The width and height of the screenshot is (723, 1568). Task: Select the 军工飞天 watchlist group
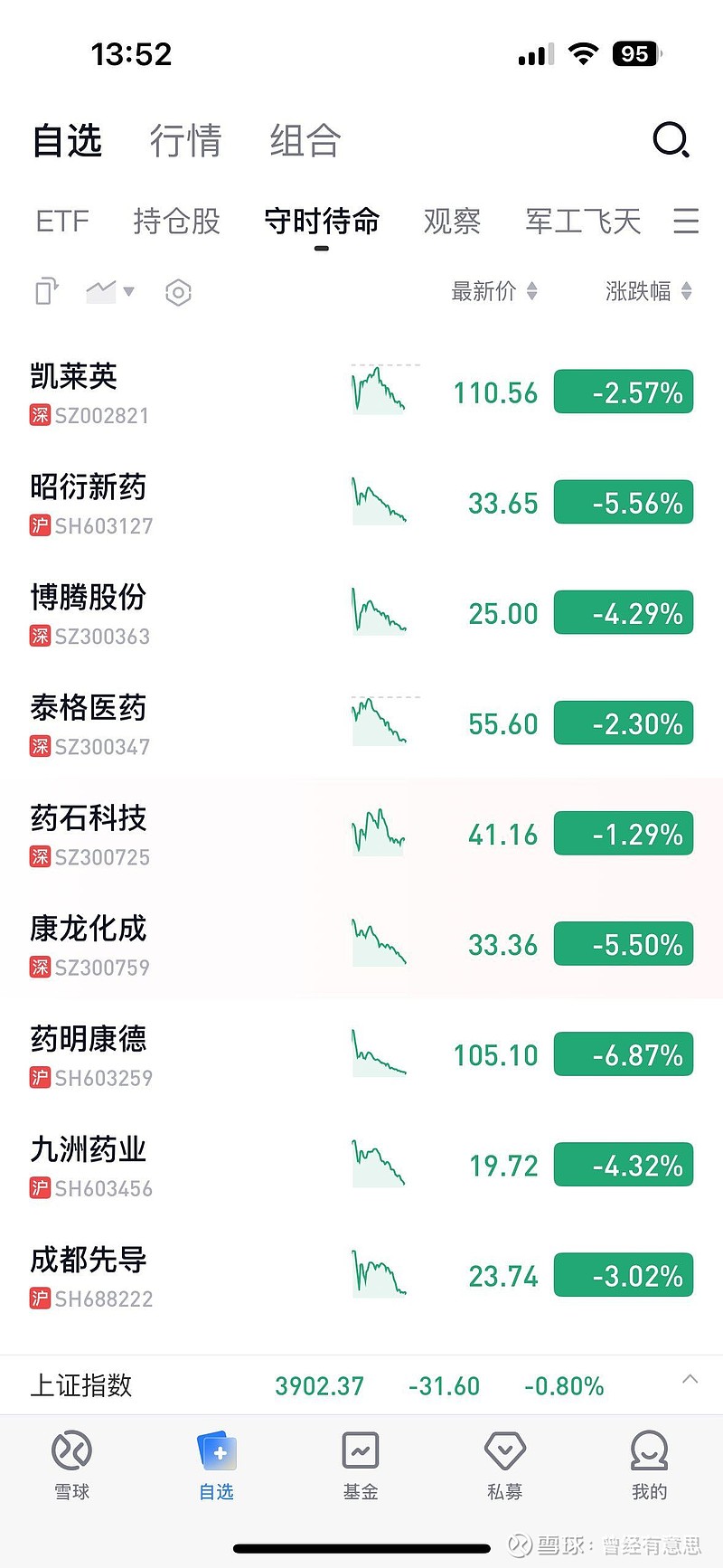coord(583,221)
